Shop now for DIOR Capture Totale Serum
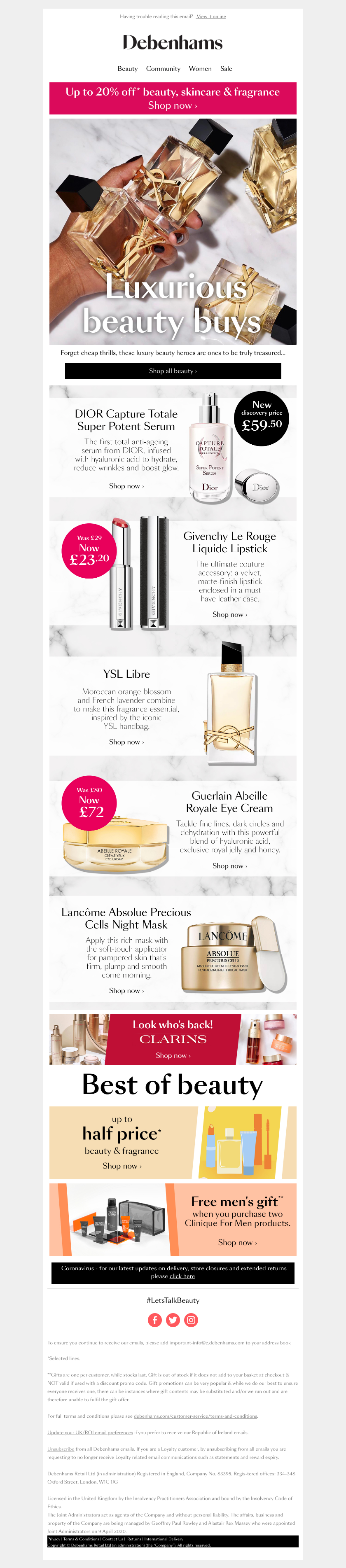The image size is (346, 1568). [x=126, y=486]
